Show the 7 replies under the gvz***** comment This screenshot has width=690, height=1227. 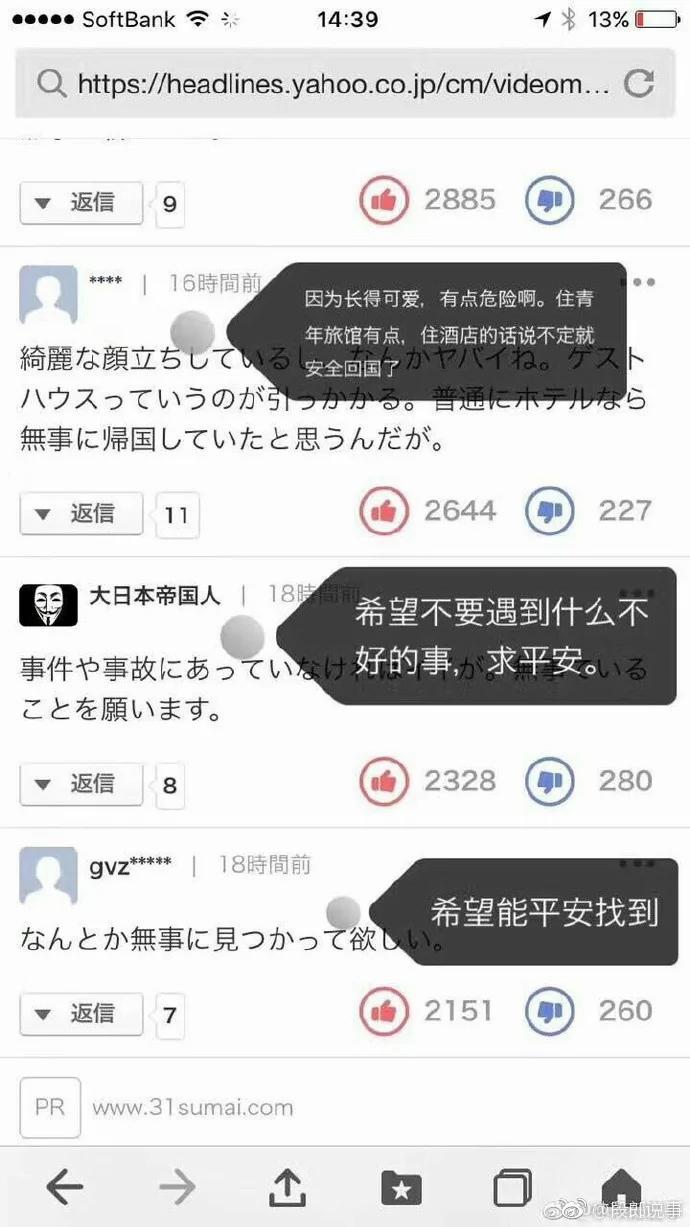[x=81, y=1013]
